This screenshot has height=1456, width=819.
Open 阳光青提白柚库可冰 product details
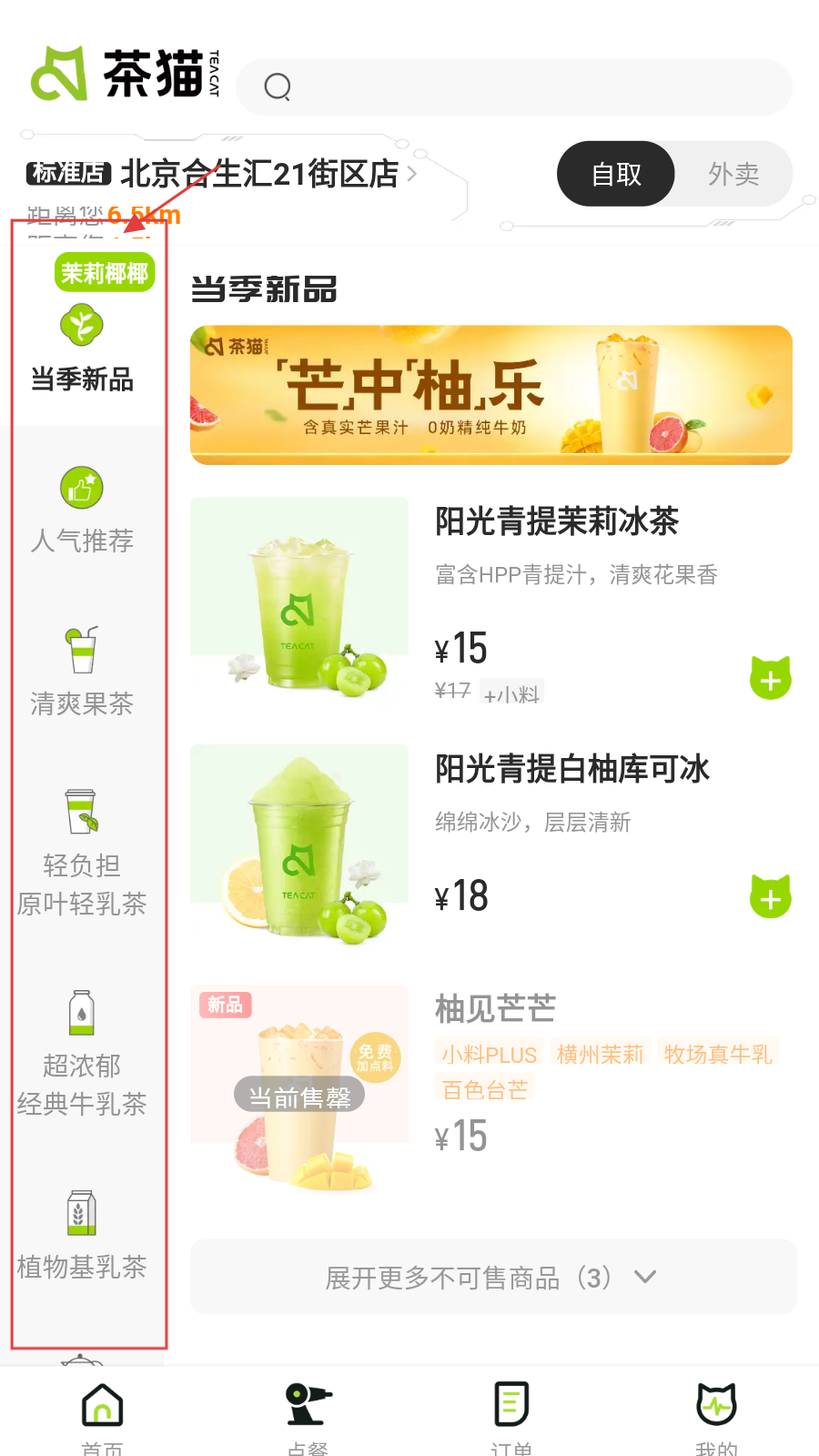coord(571,769)
